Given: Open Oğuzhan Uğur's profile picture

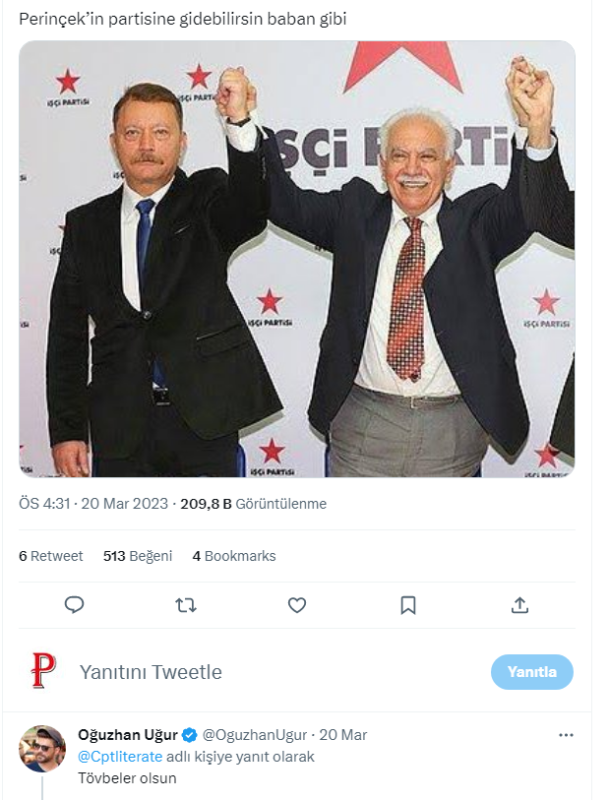Looking at the screenshot, I should click(x=43, y=748).
